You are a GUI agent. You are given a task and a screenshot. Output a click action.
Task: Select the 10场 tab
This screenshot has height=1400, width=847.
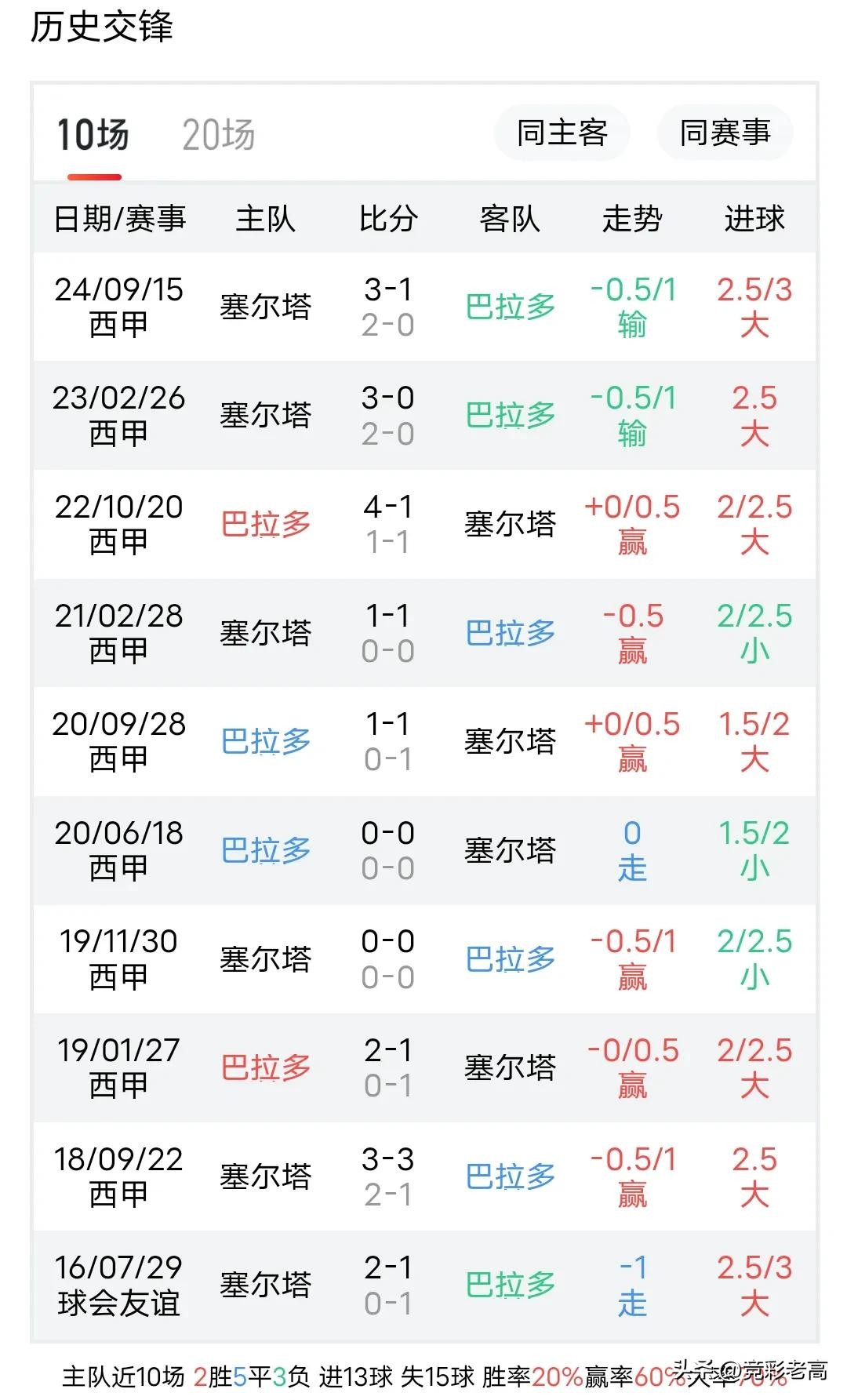[93, 135]
